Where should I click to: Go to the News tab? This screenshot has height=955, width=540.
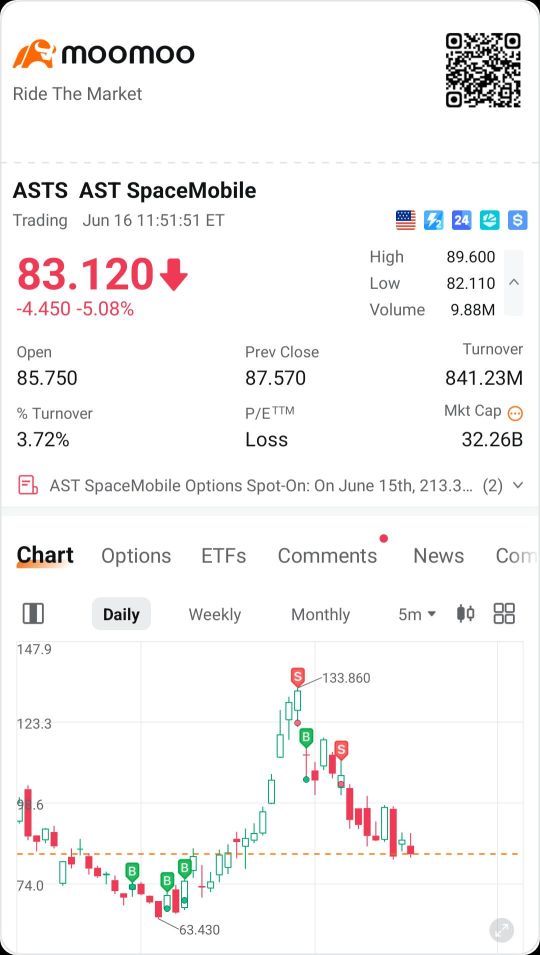coord(438,555)
